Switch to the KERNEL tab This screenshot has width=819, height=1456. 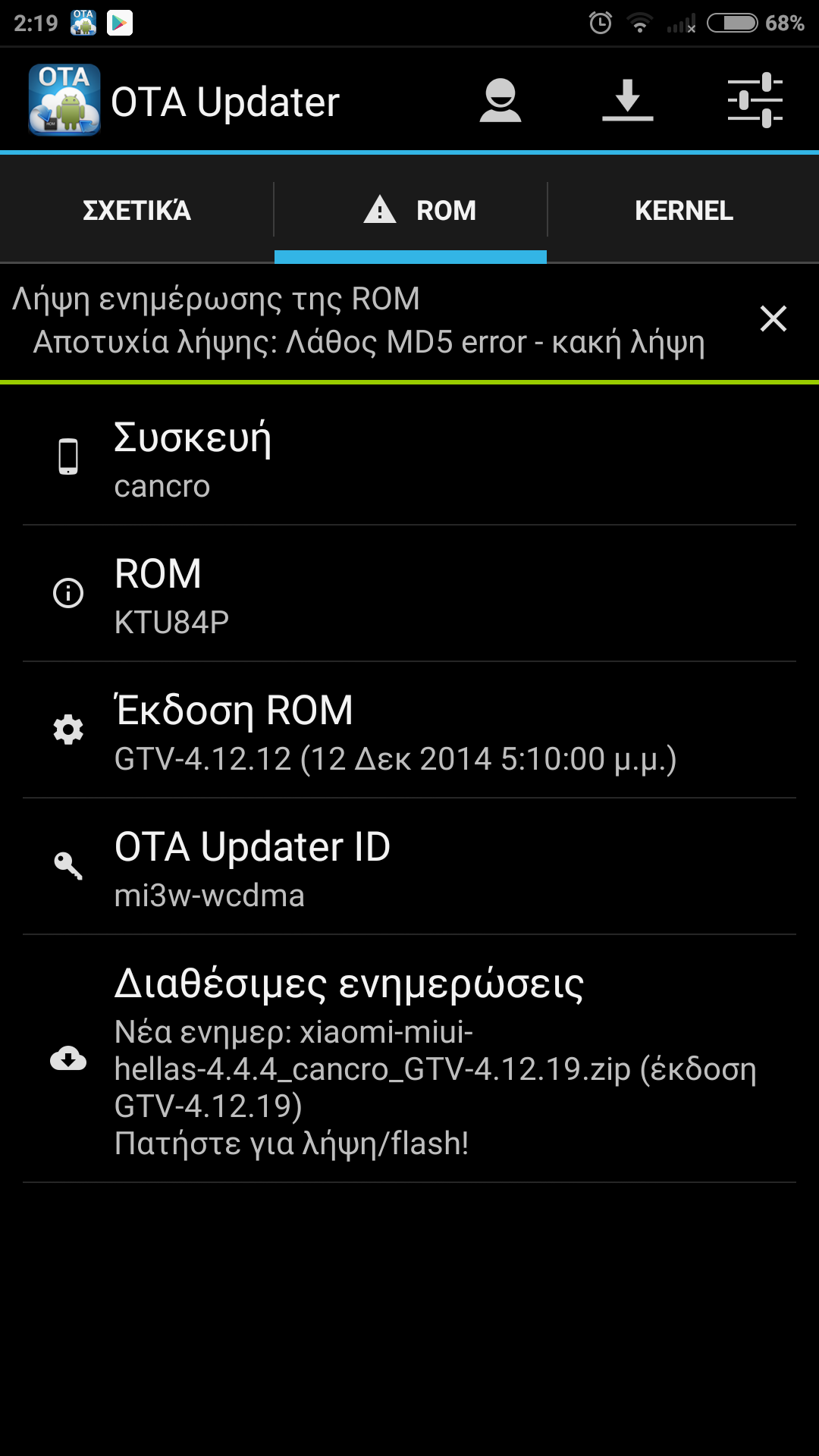(683, 210)
